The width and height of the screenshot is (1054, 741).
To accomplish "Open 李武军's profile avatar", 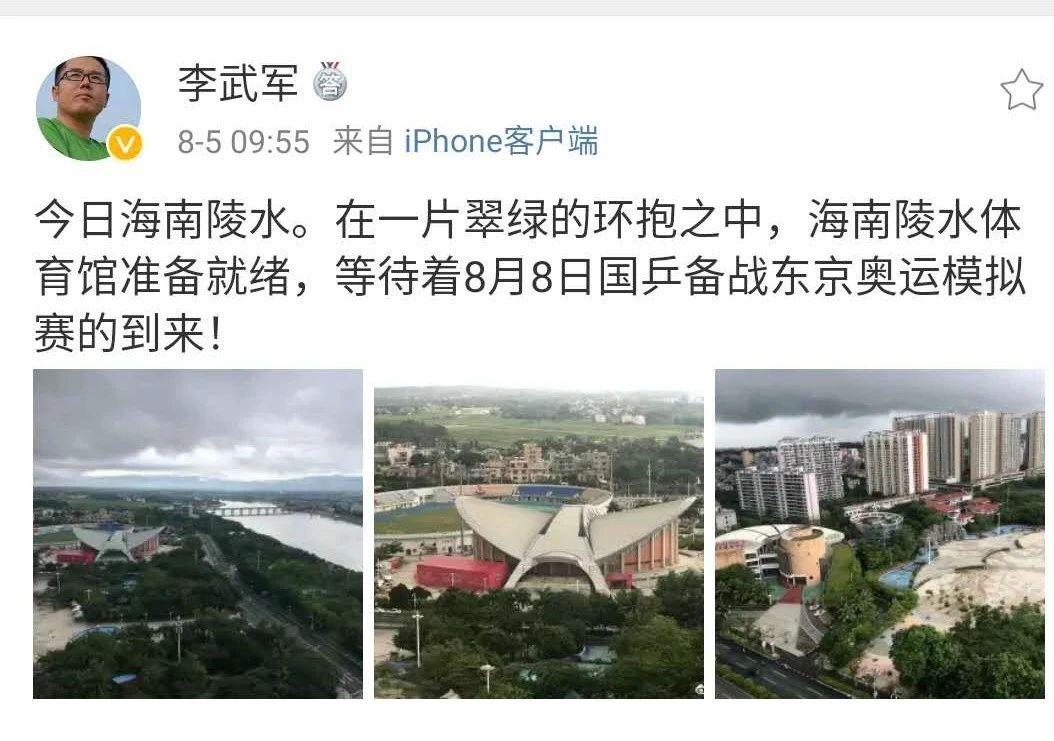I will [88, 108].
